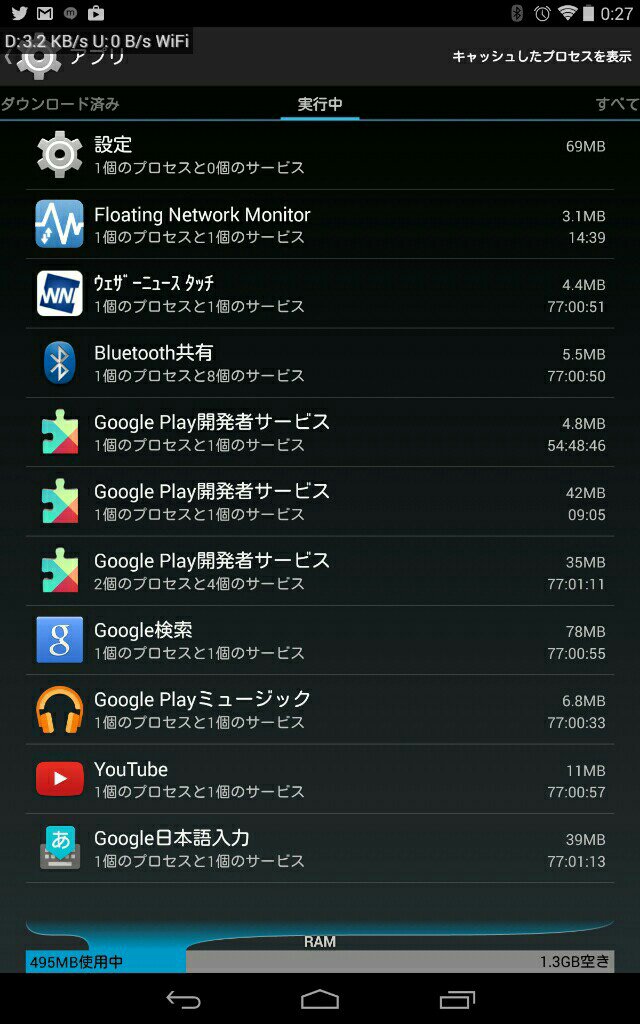Select the 実行中 tab
This screenshot has height=1024, width=640.
[x=320, y=104]
